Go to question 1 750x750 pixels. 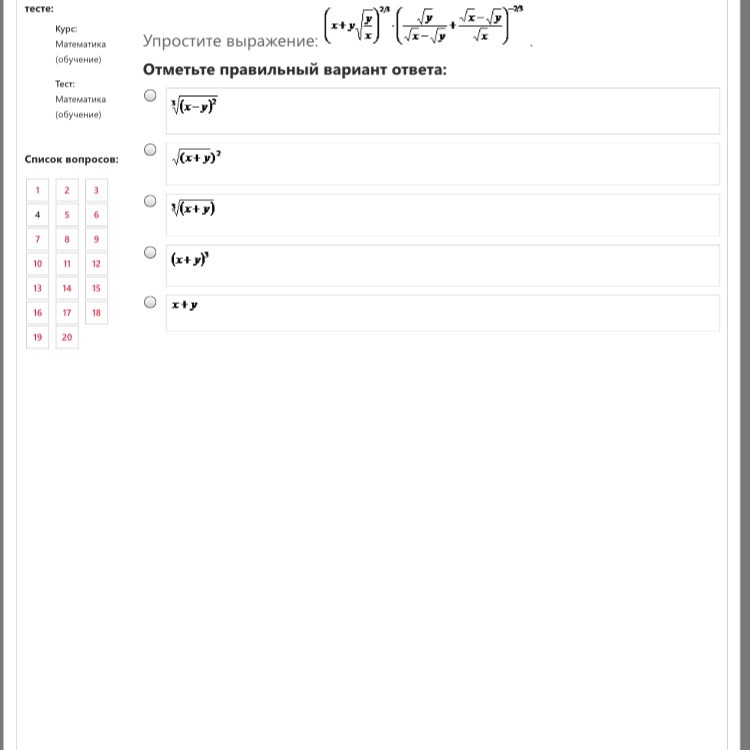tap(37, 190)
